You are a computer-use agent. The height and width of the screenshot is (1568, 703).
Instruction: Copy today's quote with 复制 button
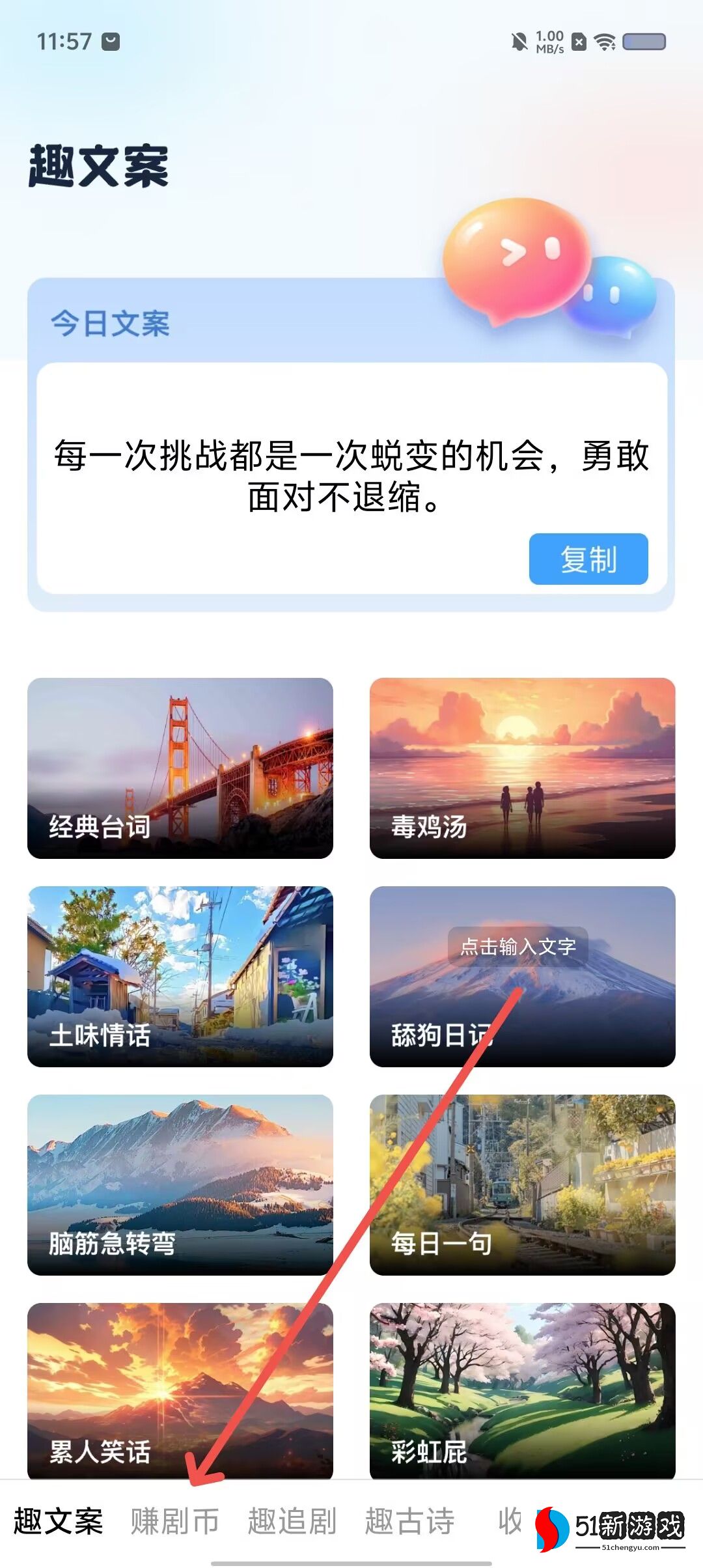pyautogui.click(x=588, y=559)
